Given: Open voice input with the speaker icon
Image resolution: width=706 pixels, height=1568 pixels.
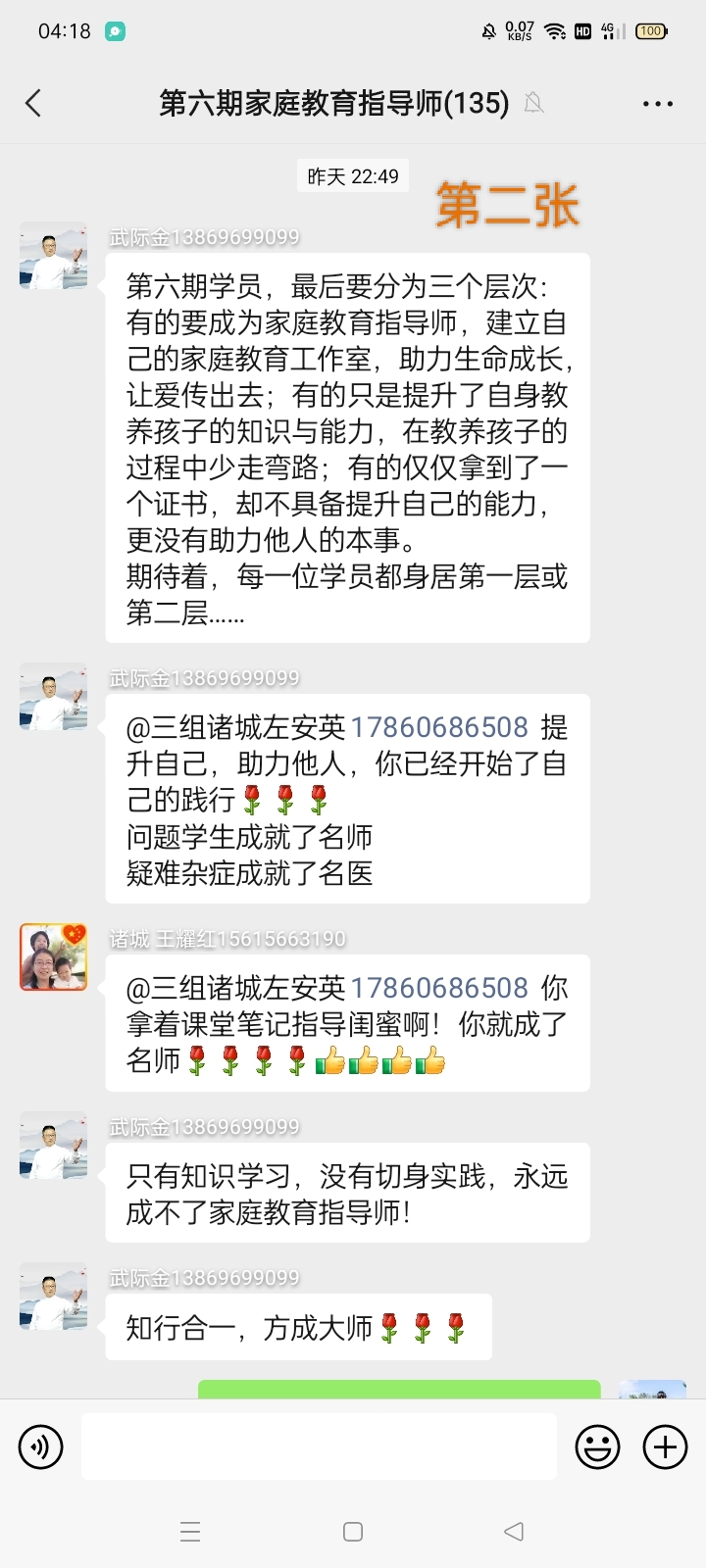Looking at the screenshot, I should [x=40, y=1446].
